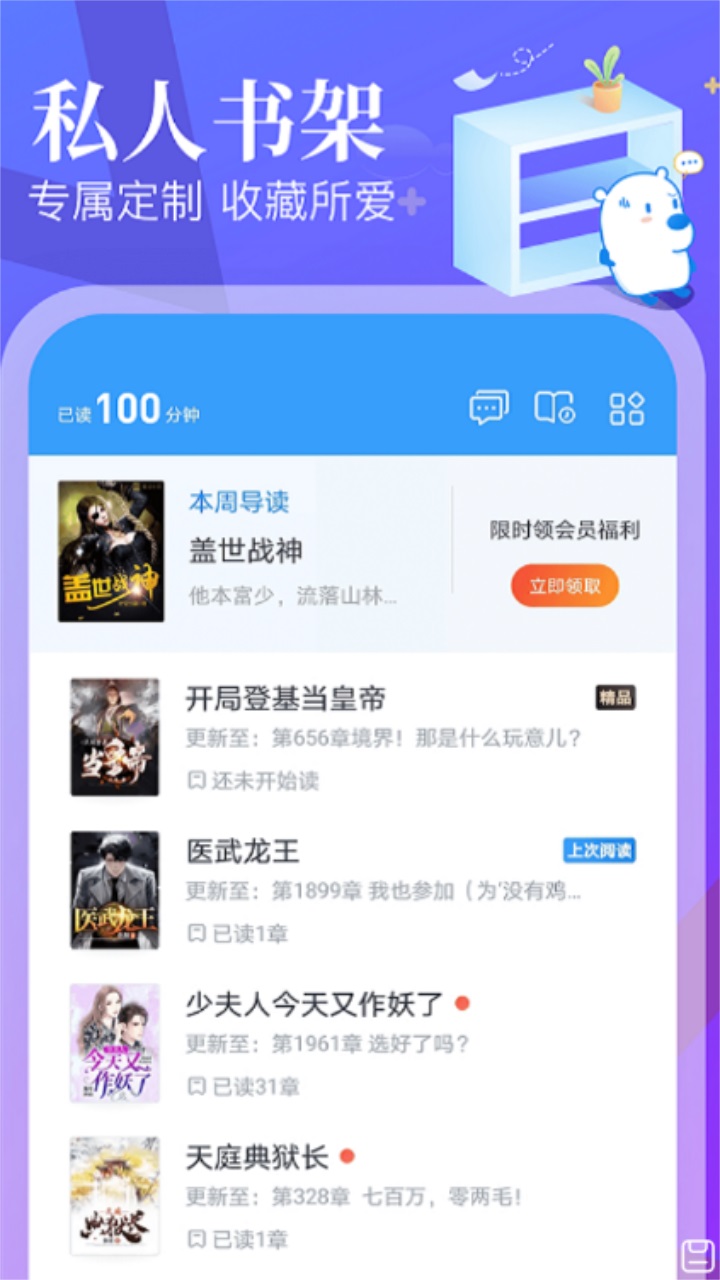
Task: Click bookmark icon beside 已读1章 under 医武龙王
Action: point(196,934)
